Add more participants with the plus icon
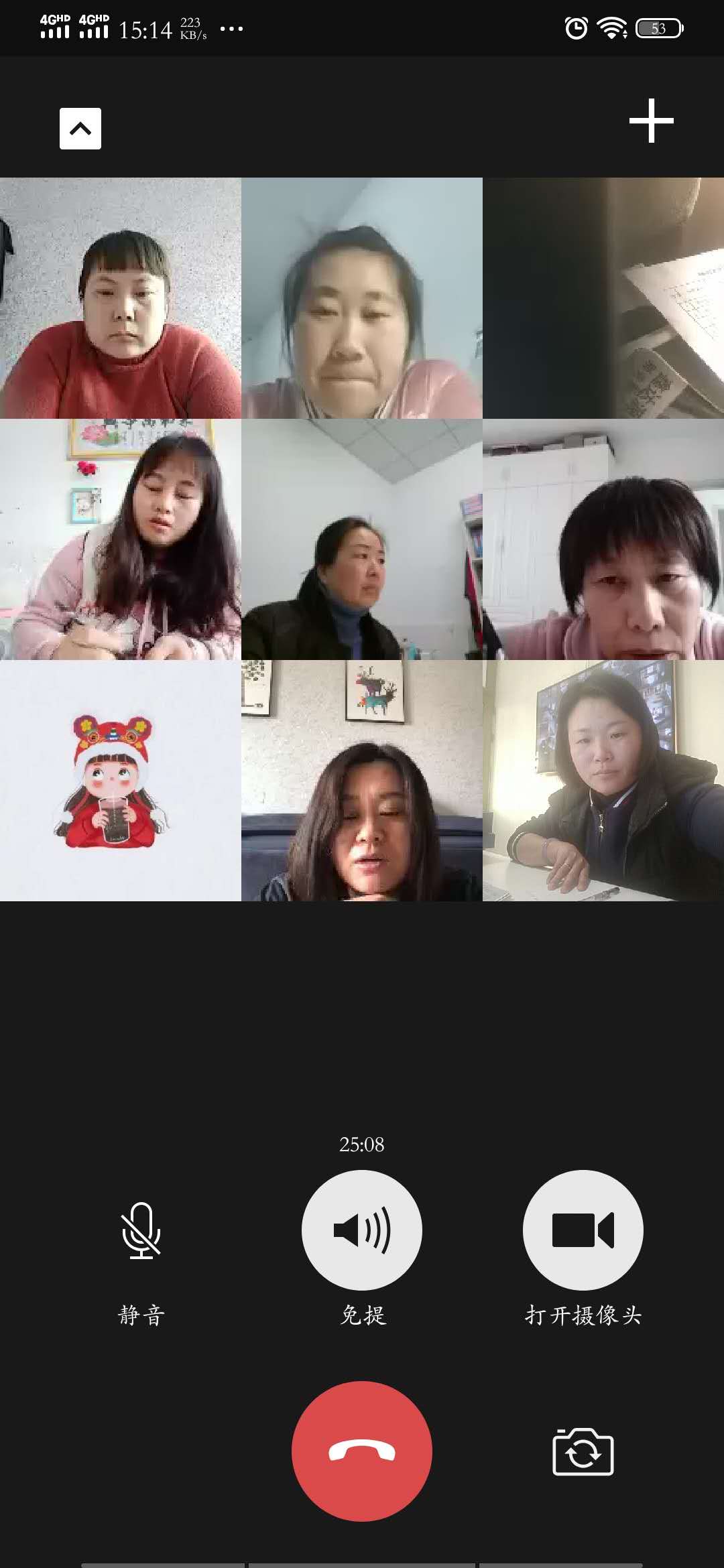 pos(651,121)
